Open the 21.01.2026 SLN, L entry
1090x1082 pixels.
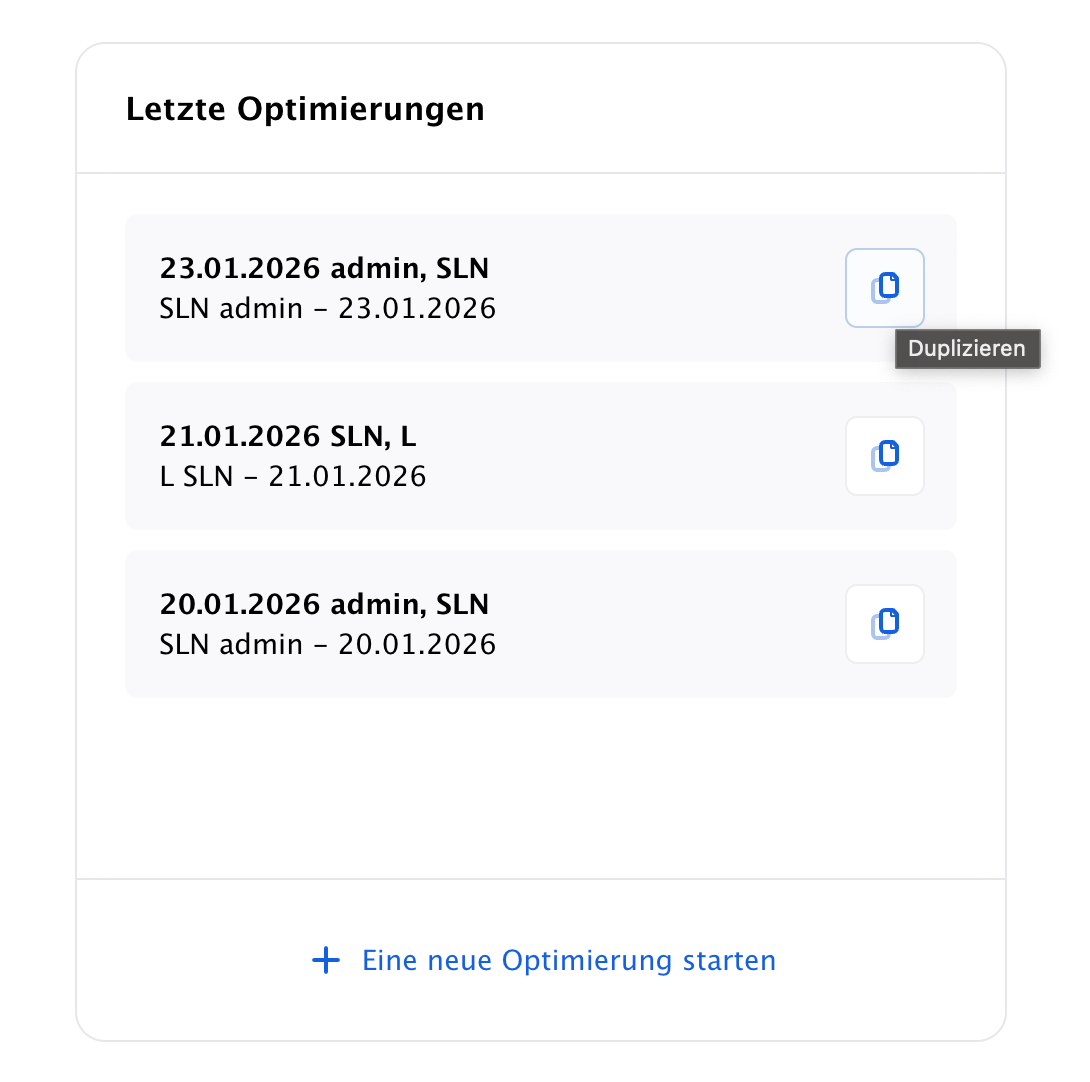[x=541, y=456]
